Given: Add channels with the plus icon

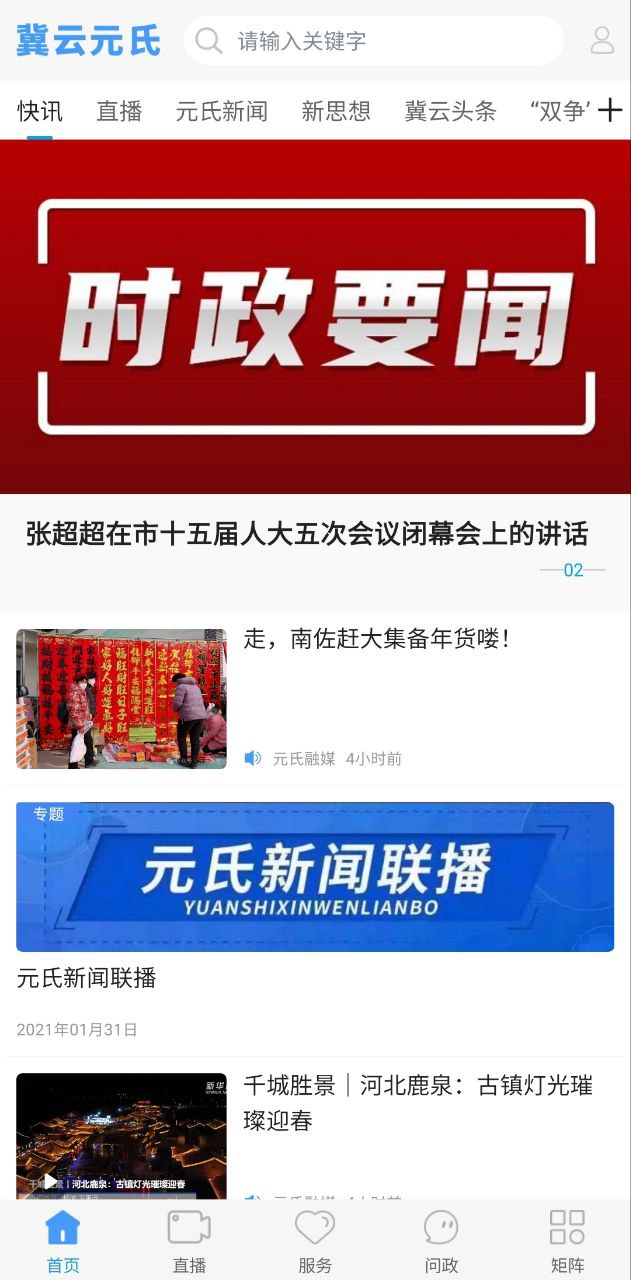Looking at the screenshot, I should coord(610,111).
